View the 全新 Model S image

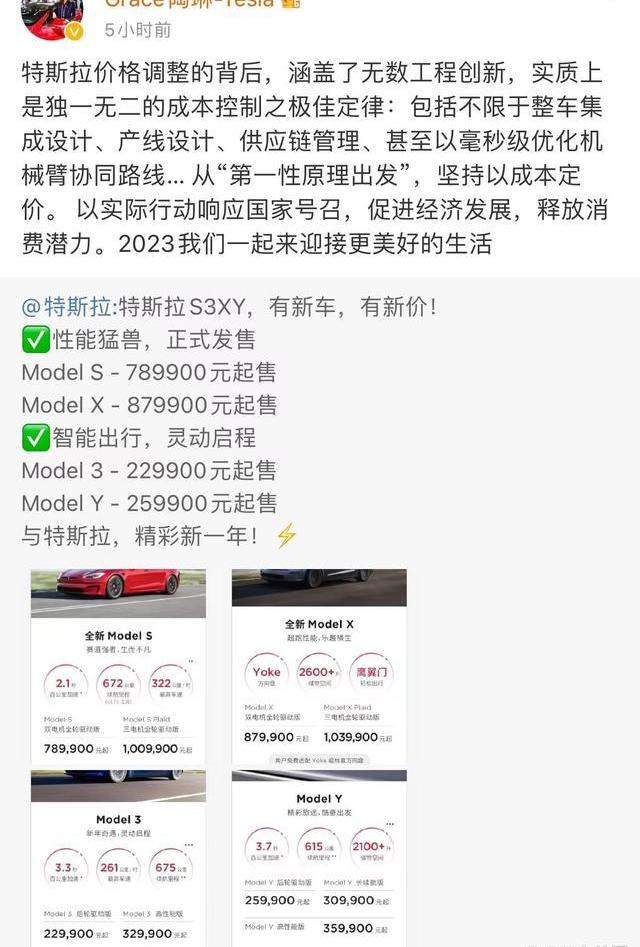point(118,667)
